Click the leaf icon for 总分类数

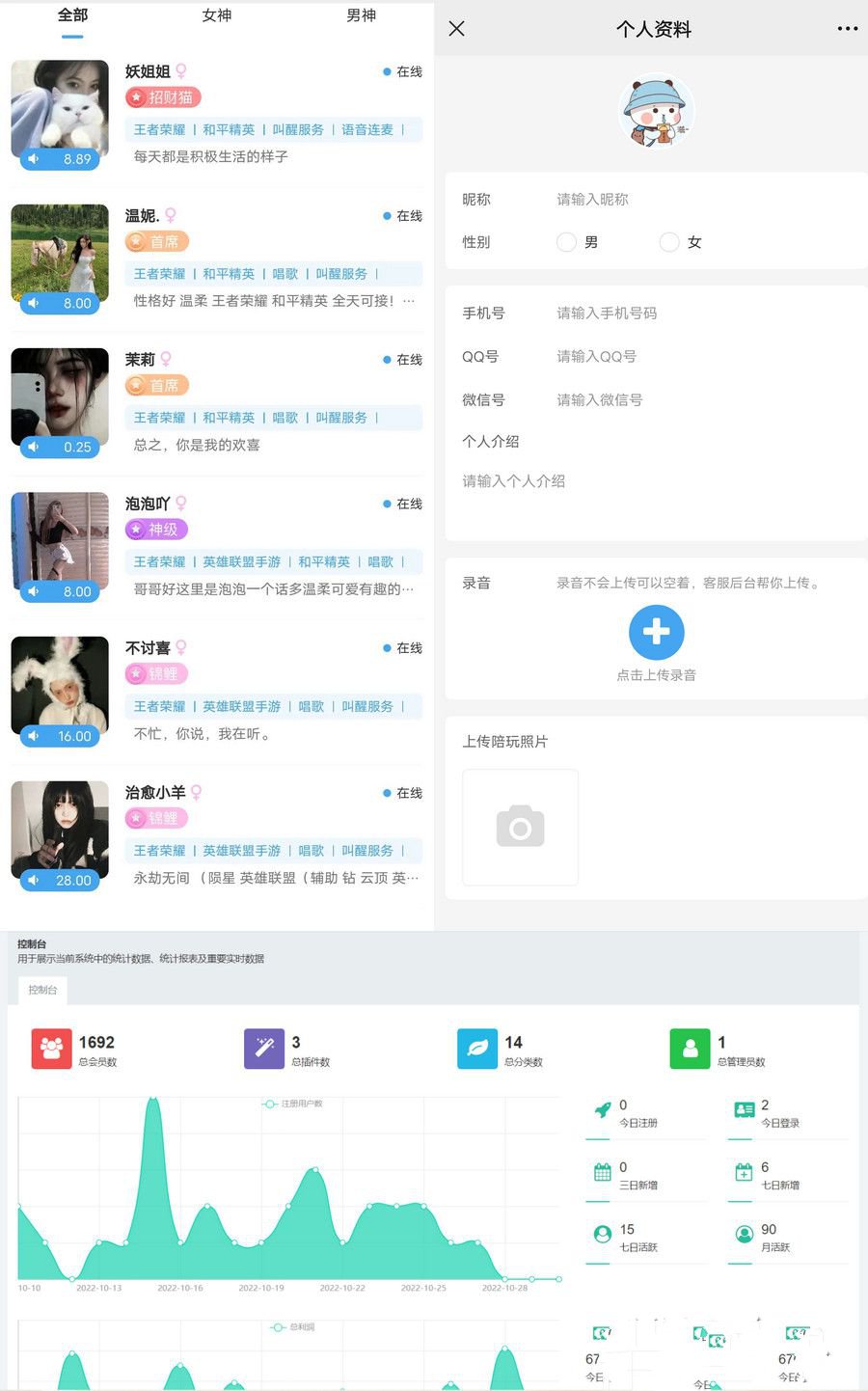[476, 1049]
